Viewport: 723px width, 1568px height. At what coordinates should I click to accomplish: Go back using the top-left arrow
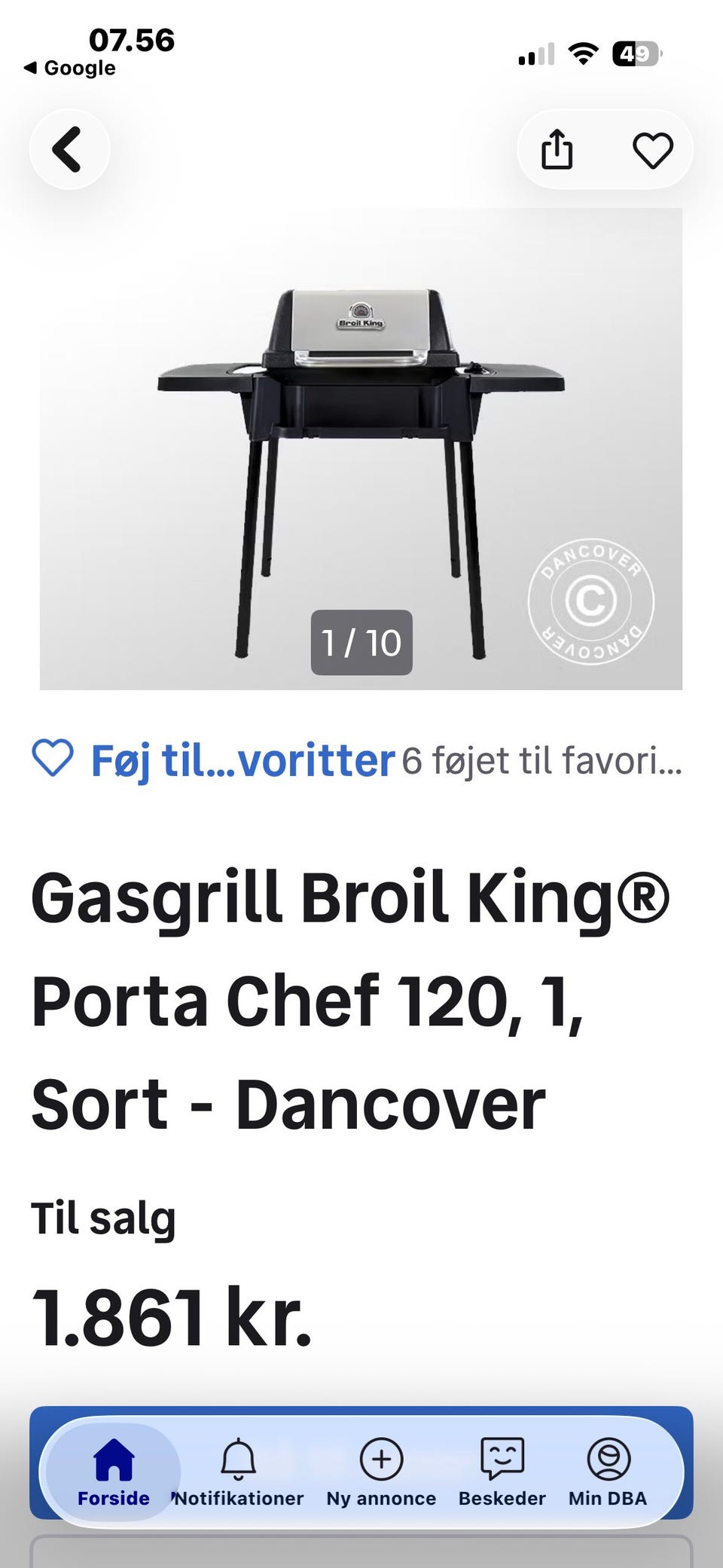pos(69,149)
